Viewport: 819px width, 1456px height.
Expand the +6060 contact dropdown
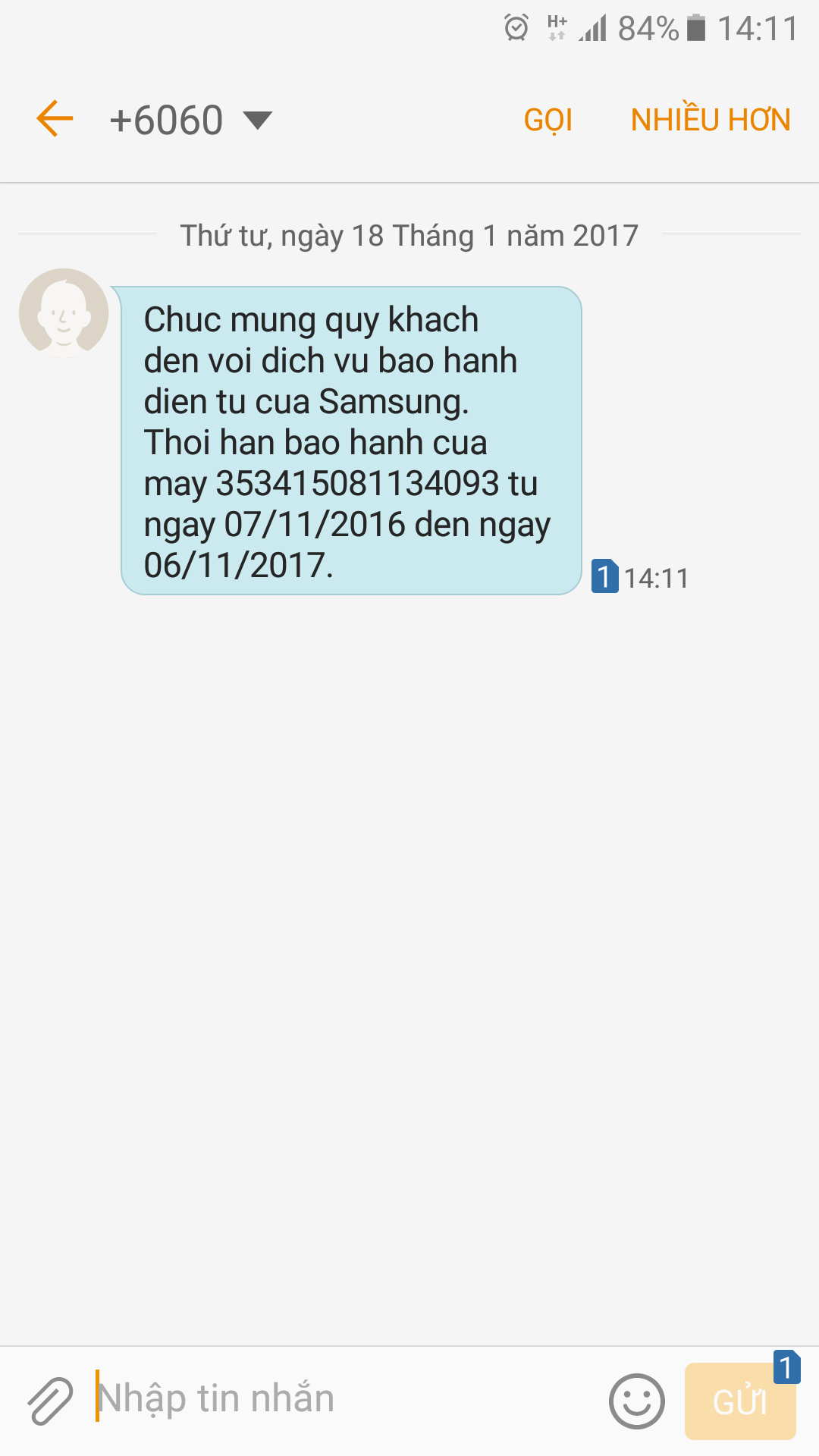[257, 120]
